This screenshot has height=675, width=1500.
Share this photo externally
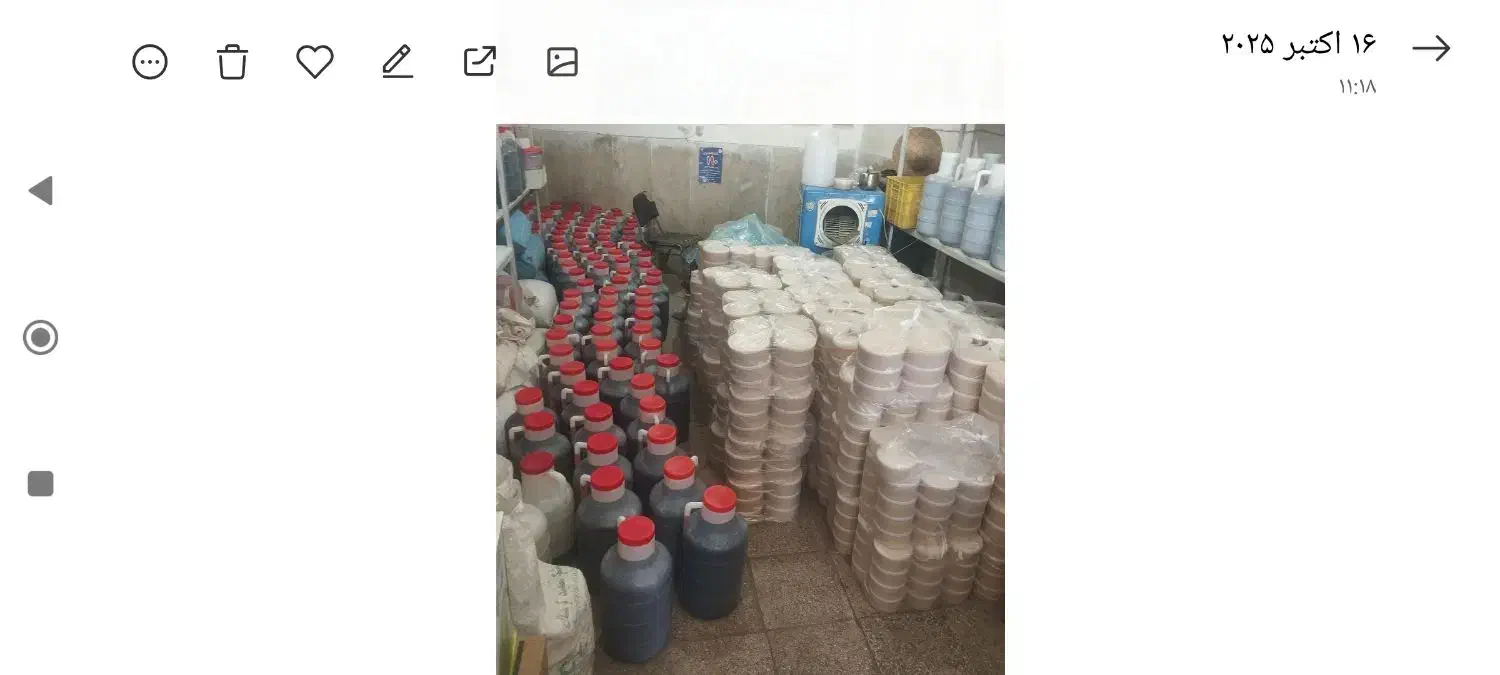point(480,62)
